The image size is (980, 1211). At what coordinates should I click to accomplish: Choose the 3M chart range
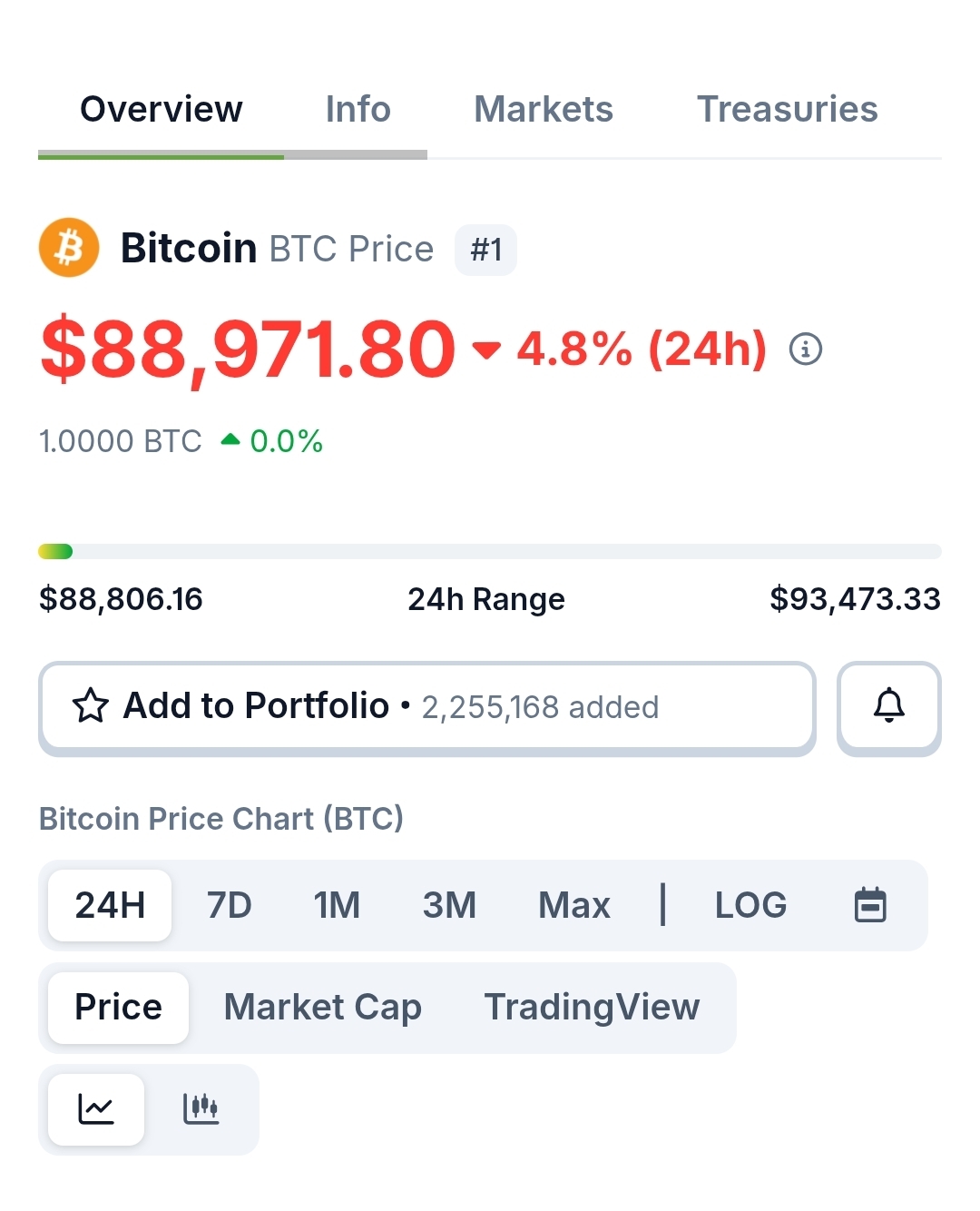449,905
